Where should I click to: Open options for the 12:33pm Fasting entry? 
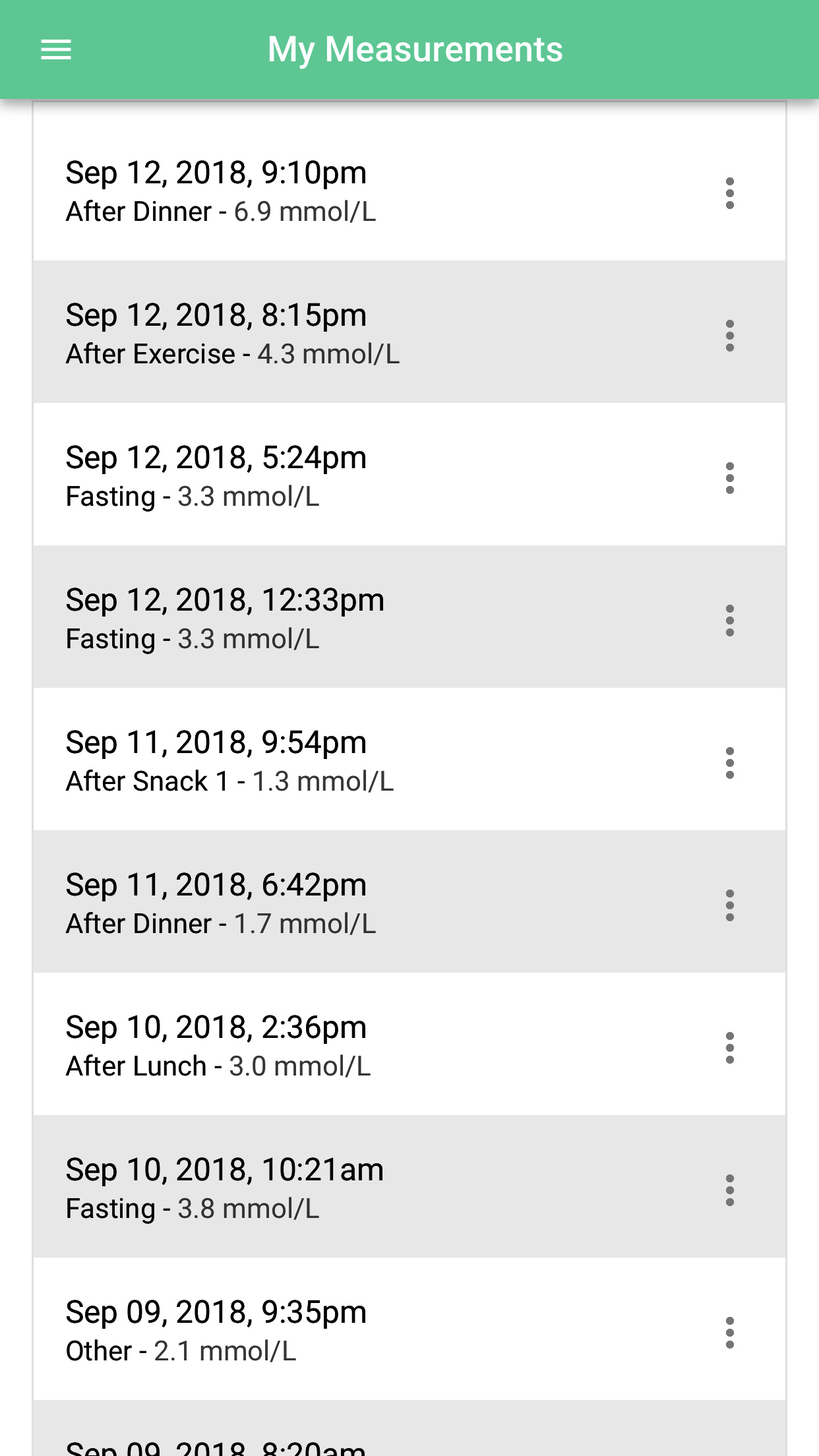pyautogui.click(x=729, y=621)
